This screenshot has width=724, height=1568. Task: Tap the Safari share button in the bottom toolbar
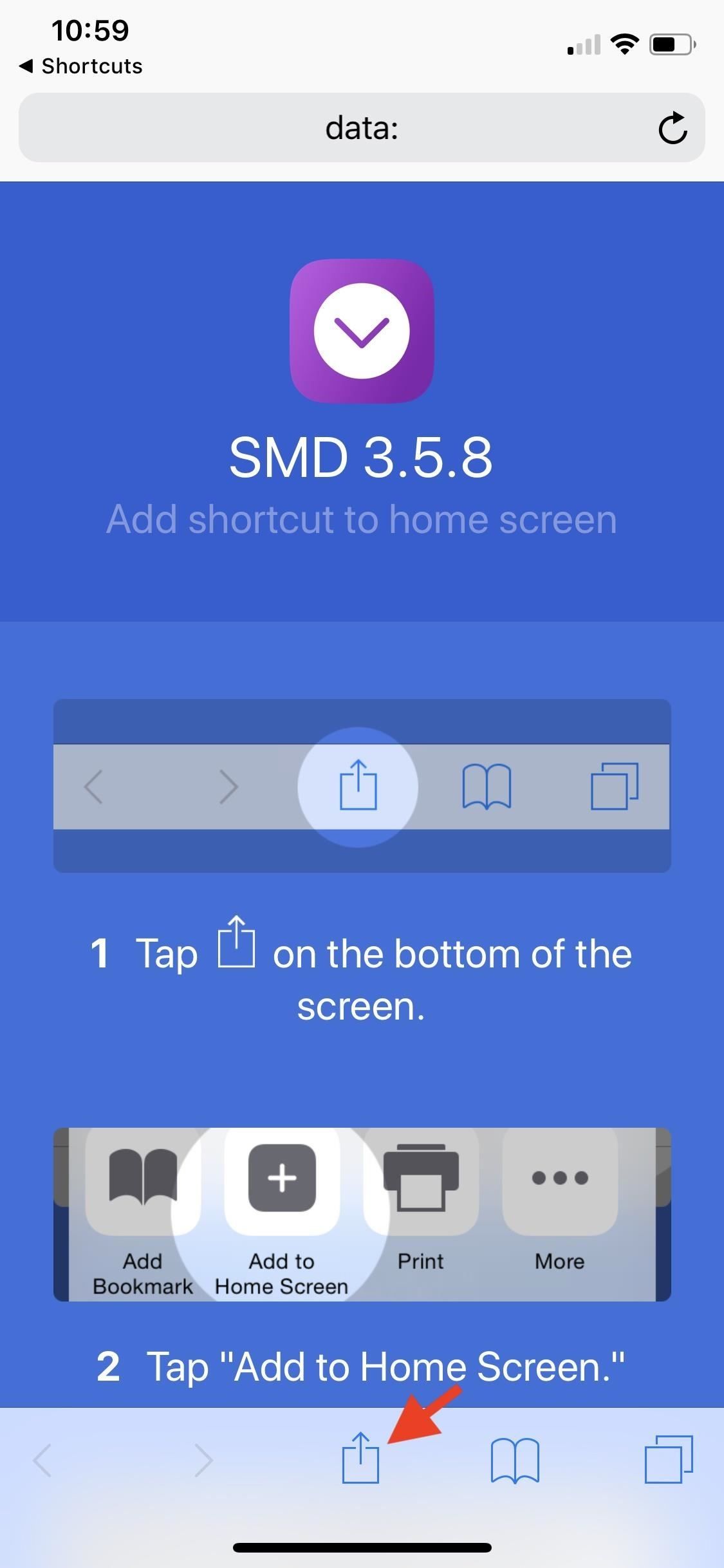point(360,1460)
